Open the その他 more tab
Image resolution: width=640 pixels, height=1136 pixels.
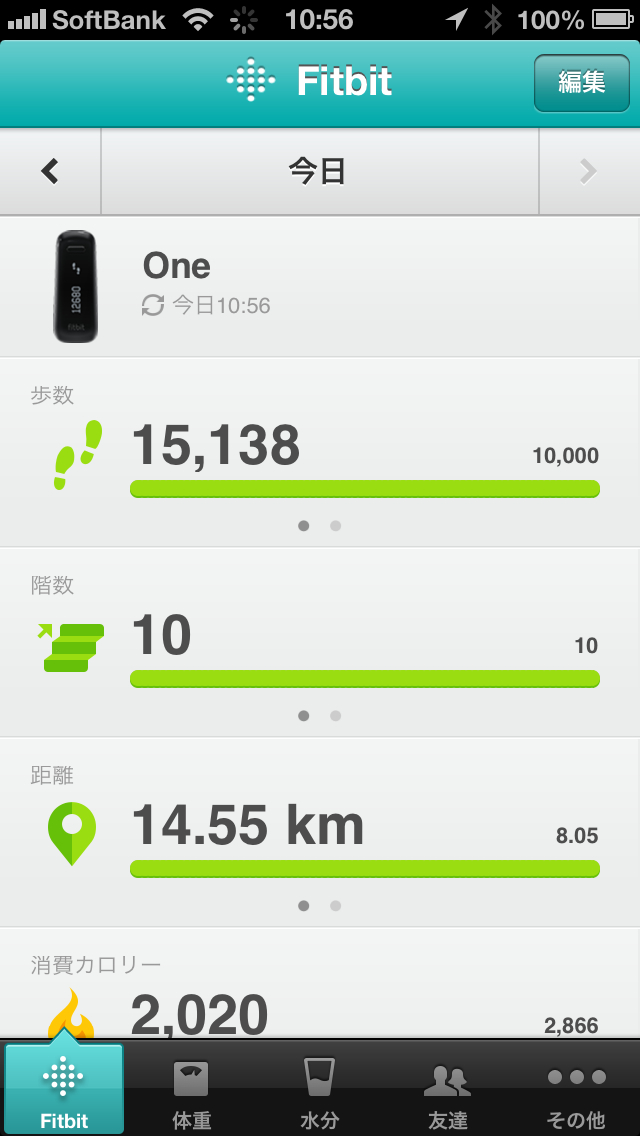tap(576, 1089)
